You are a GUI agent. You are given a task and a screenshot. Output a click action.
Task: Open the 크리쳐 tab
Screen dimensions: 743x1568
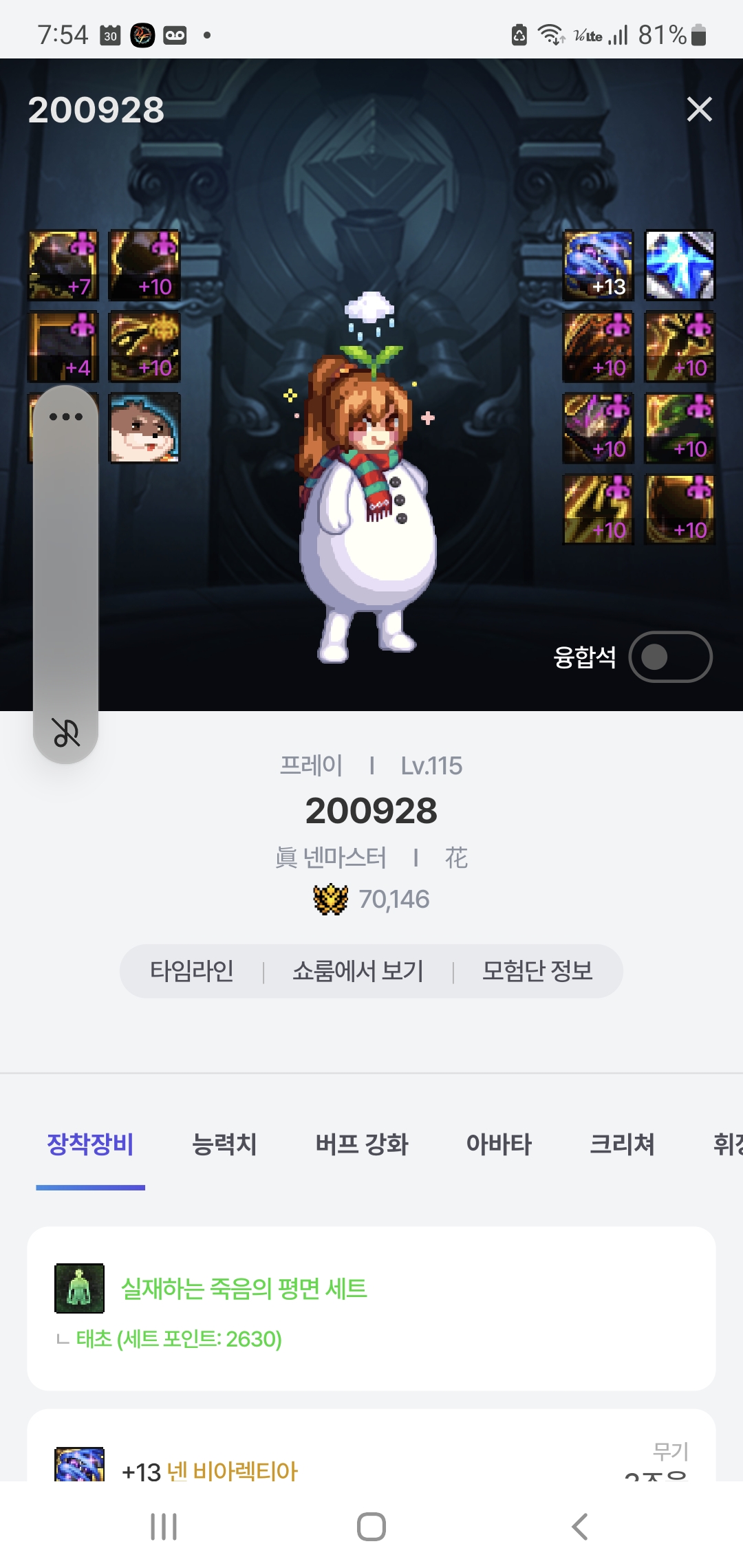pyautogui.click(x=622, y=1144)
